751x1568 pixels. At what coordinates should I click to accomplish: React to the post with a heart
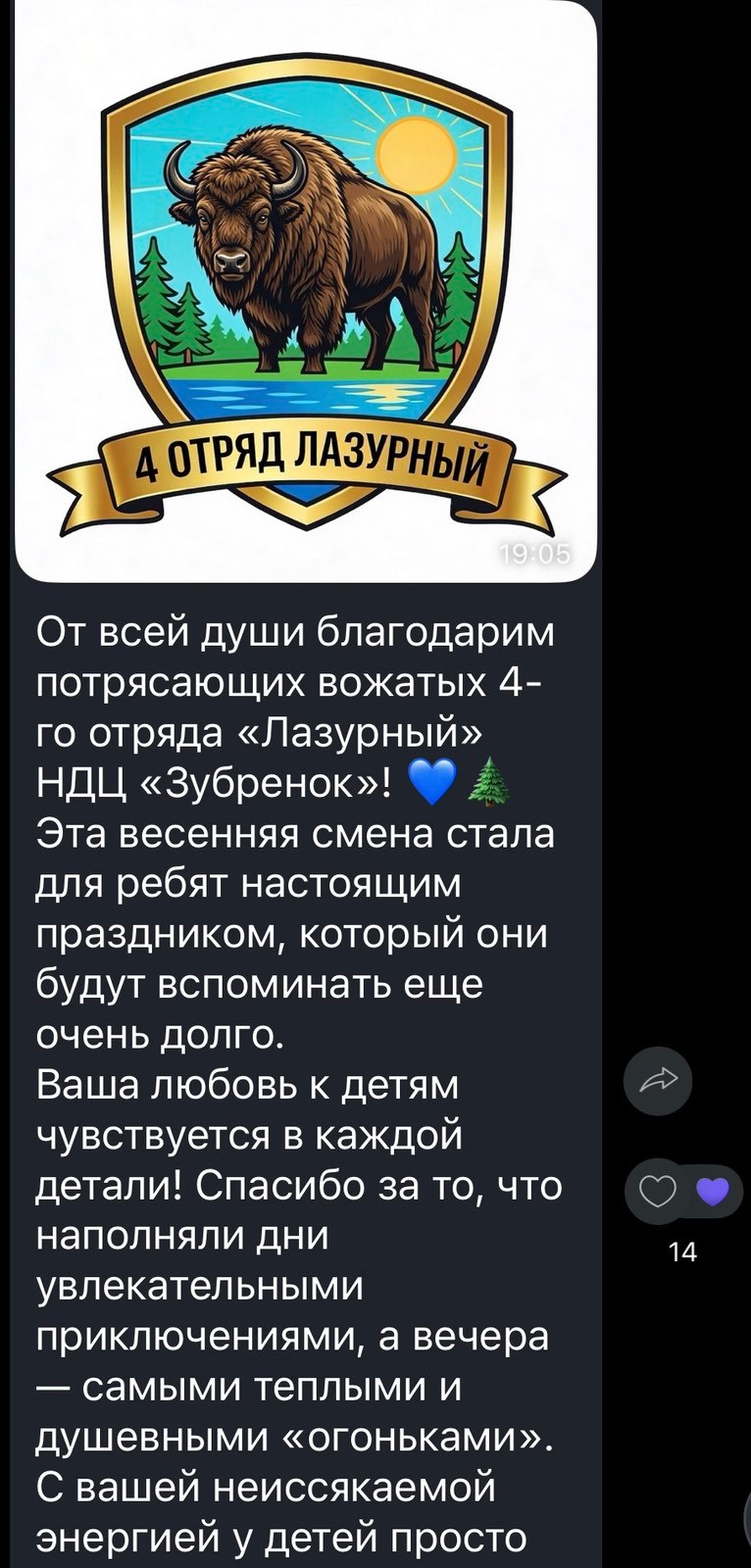(658, 1192)
